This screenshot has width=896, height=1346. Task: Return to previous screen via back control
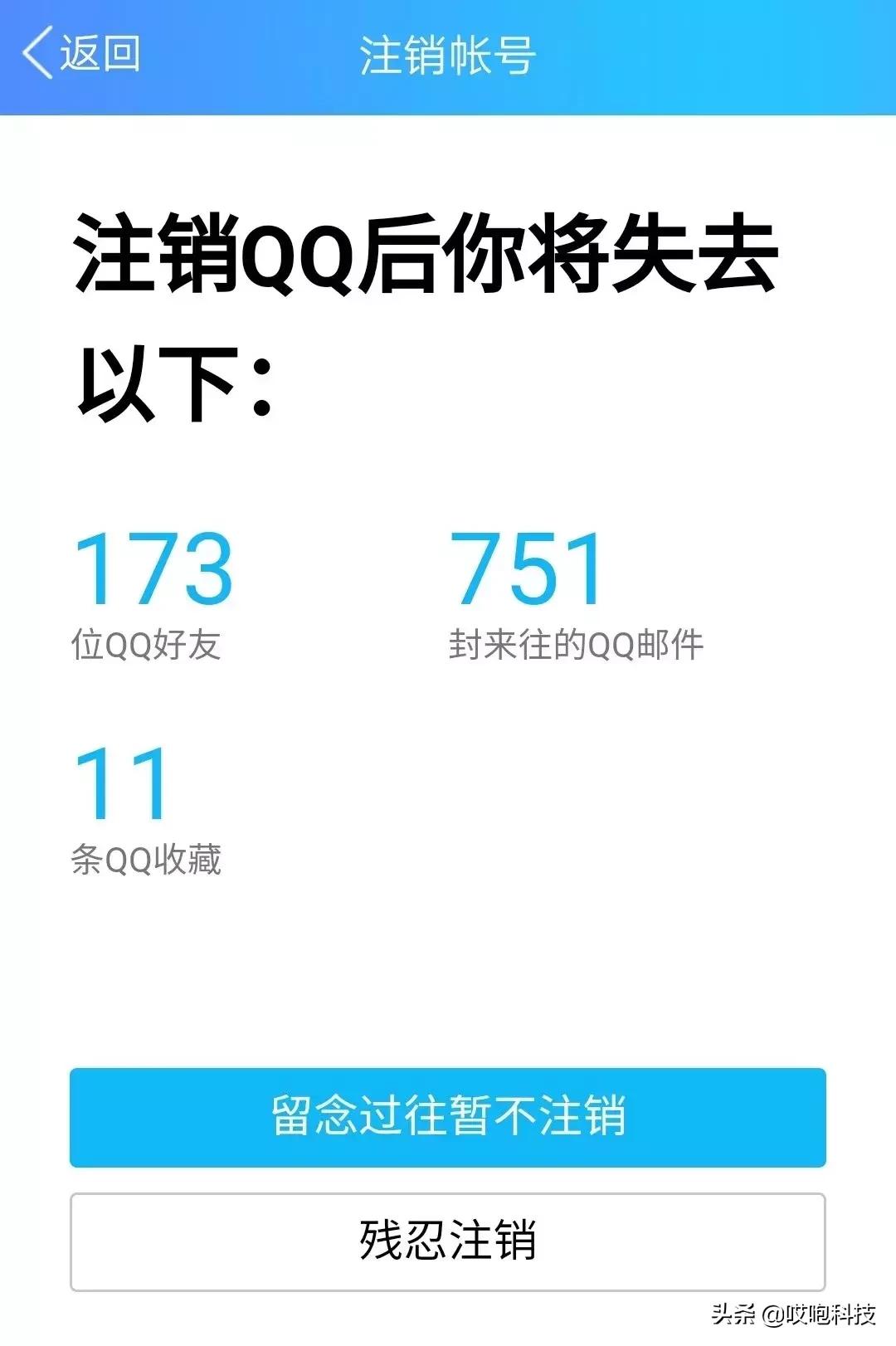click(83, 51)
